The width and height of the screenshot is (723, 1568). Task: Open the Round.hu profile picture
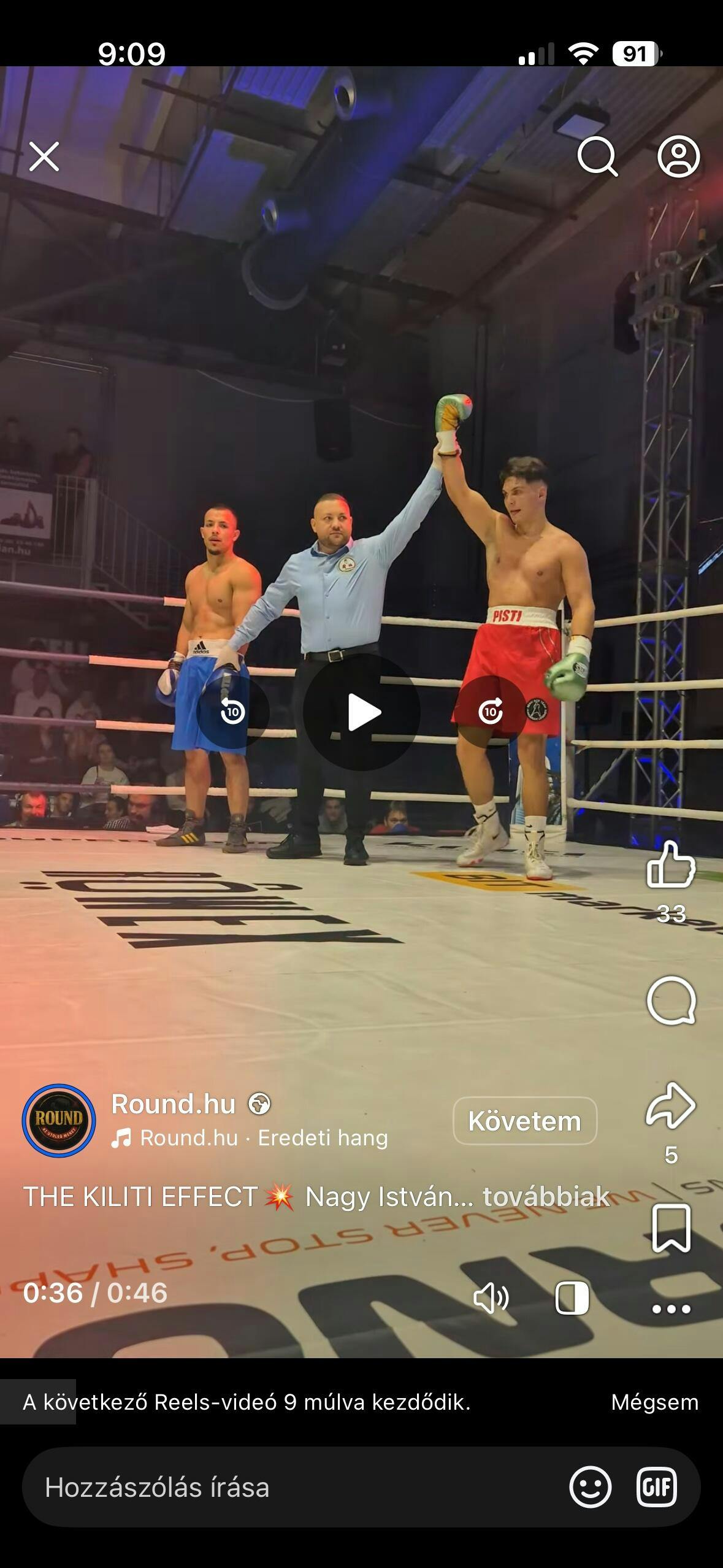[x=59, y=1120]
